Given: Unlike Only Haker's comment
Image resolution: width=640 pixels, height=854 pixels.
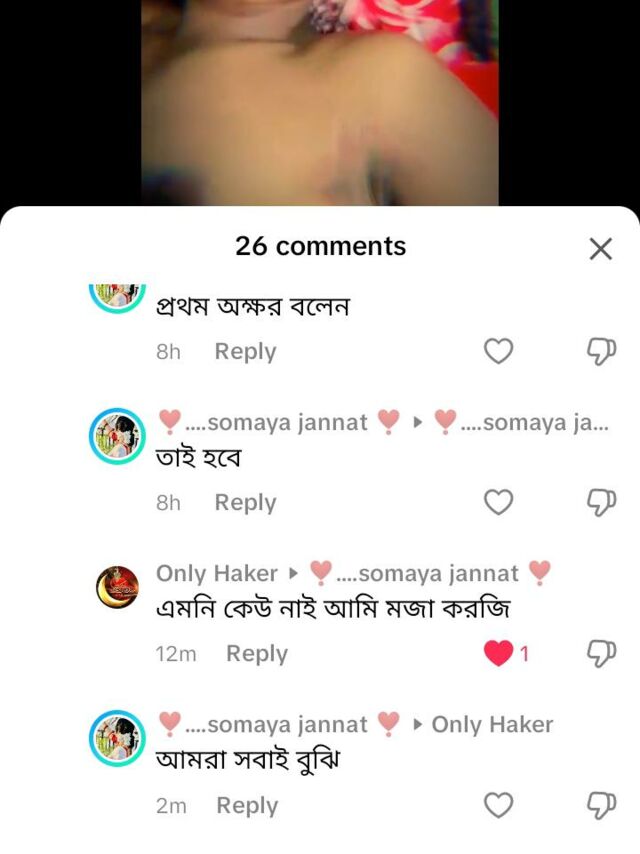Looking at the screenshot, I should 498,653.
